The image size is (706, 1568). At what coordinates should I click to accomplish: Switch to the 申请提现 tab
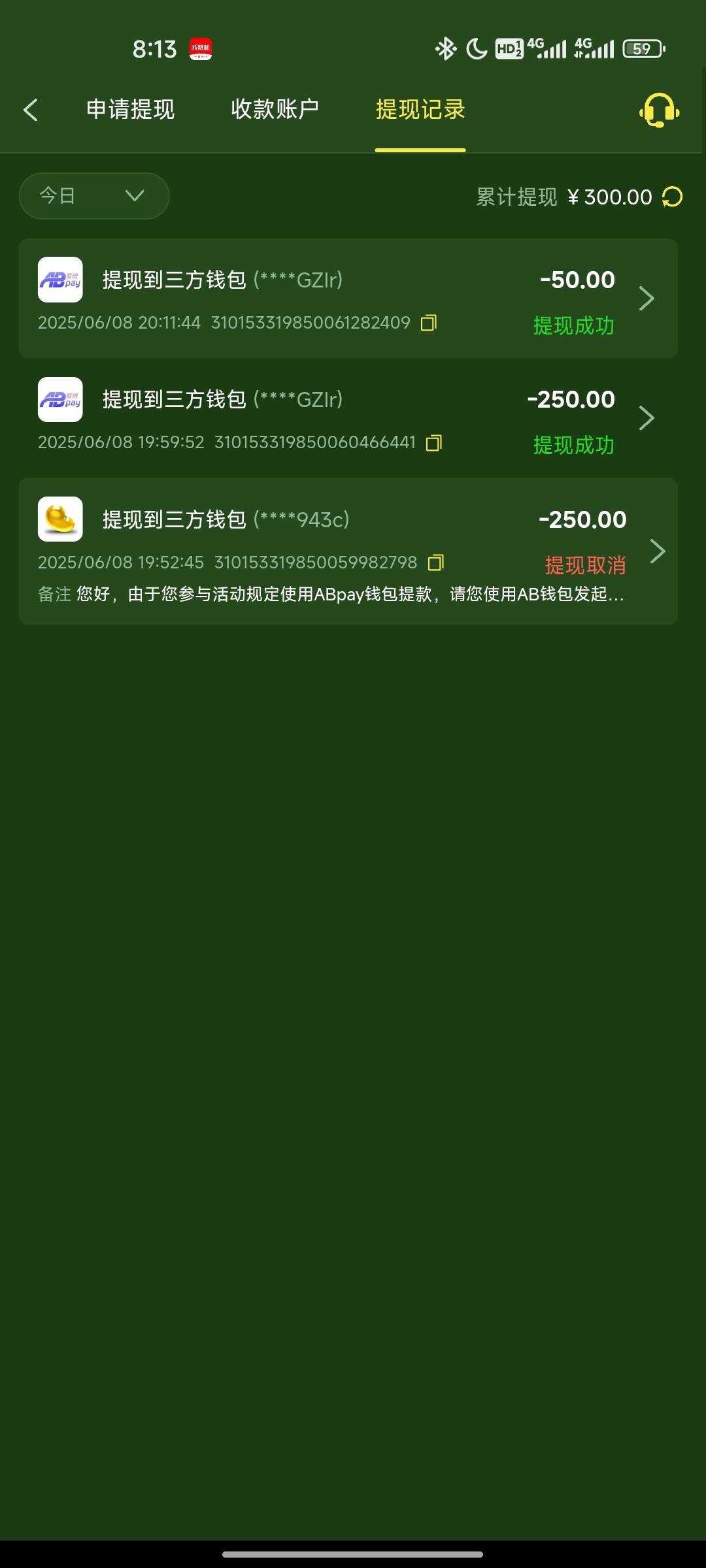point(130,110)
